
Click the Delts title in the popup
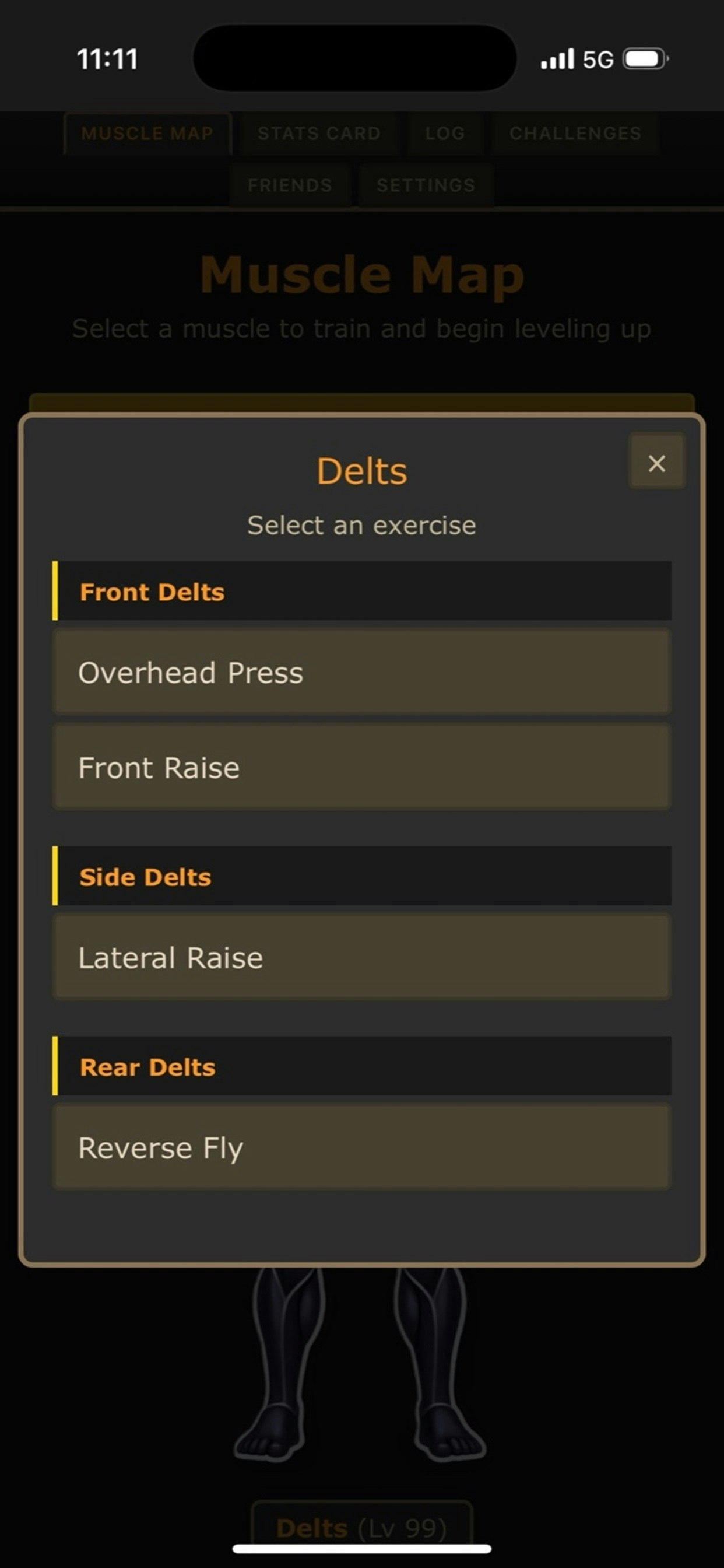tap(361, 470)
